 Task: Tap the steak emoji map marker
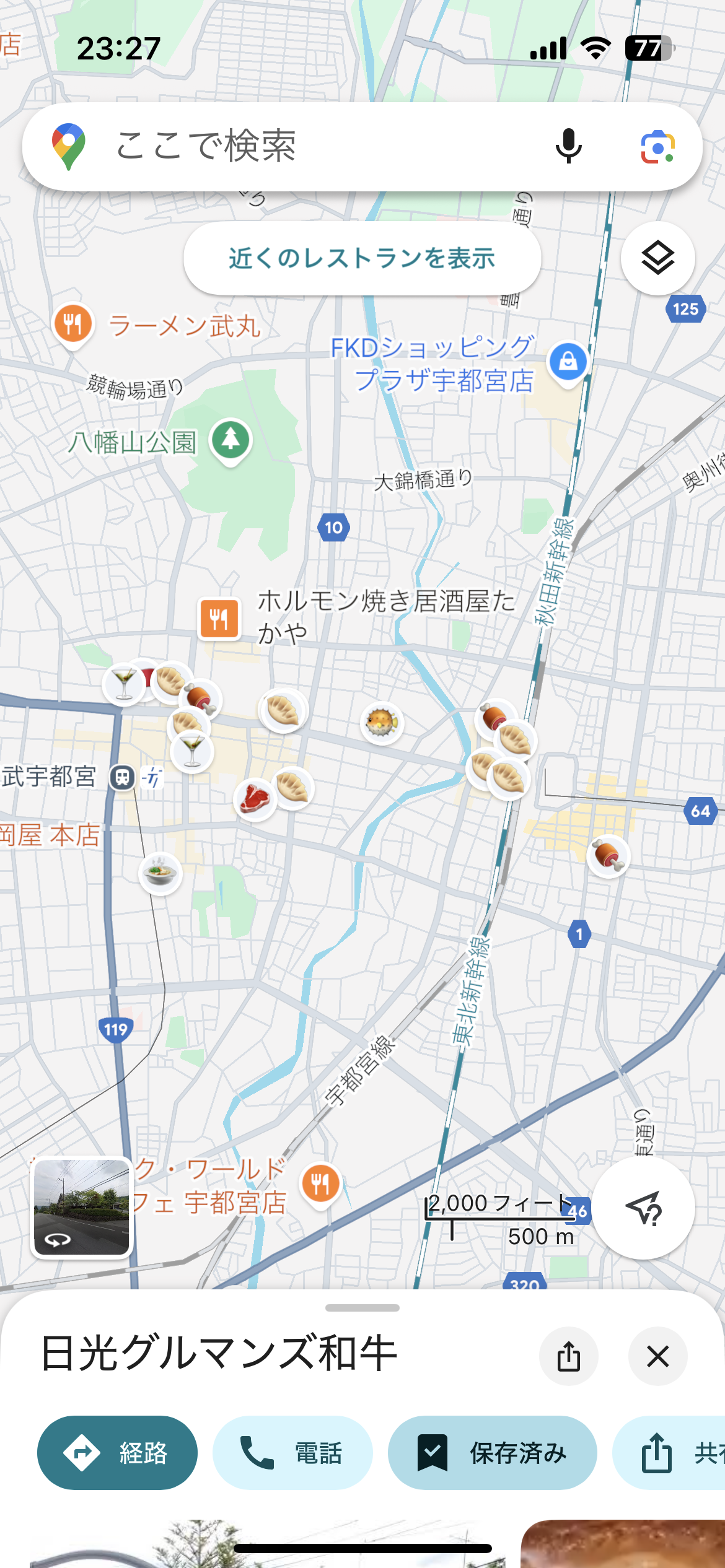tap(255, 799)
